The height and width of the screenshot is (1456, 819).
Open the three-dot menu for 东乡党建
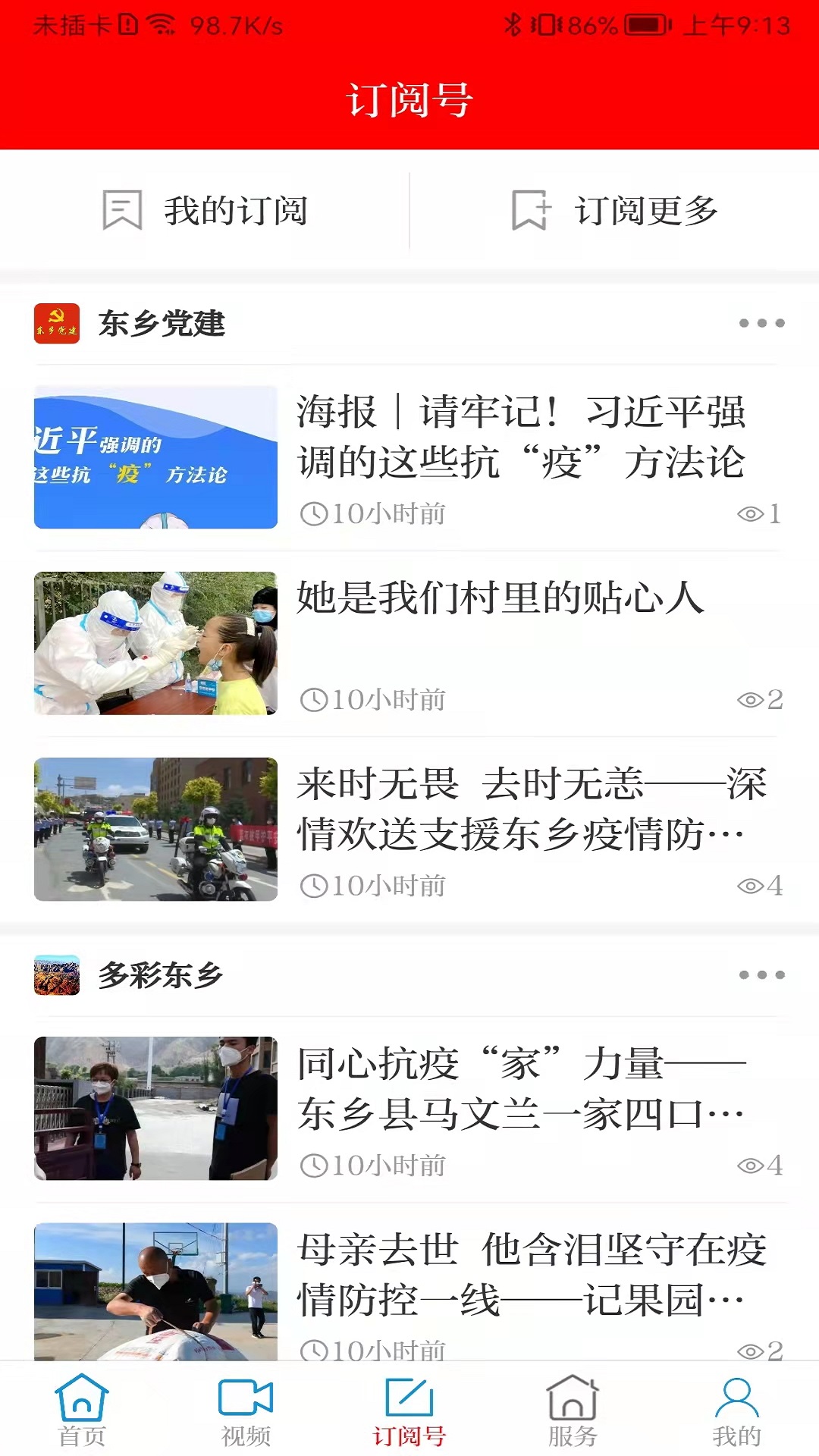(x=761, y=324)
